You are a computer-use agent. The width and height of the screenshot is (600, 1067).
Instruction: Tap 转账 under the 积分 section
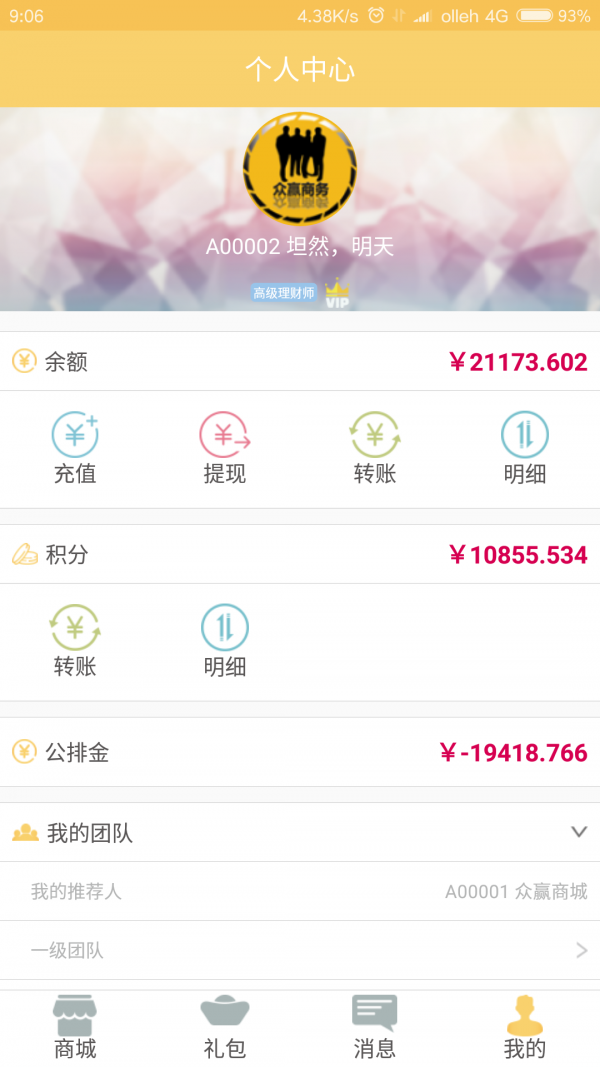[75, 641]
